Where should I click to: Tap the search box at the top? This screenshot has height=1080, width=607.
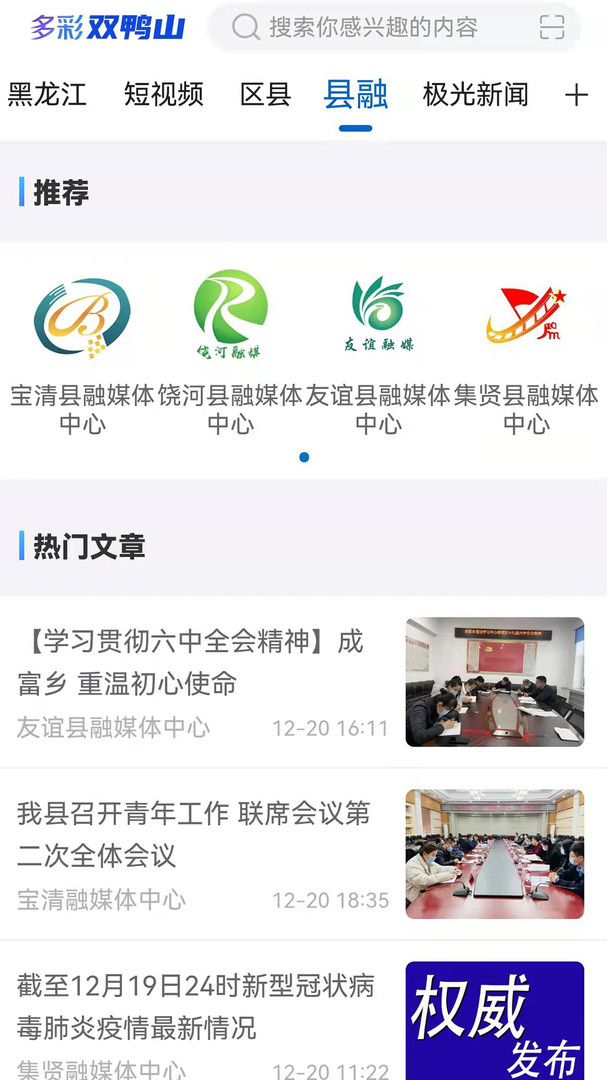[x=380, y=27]
